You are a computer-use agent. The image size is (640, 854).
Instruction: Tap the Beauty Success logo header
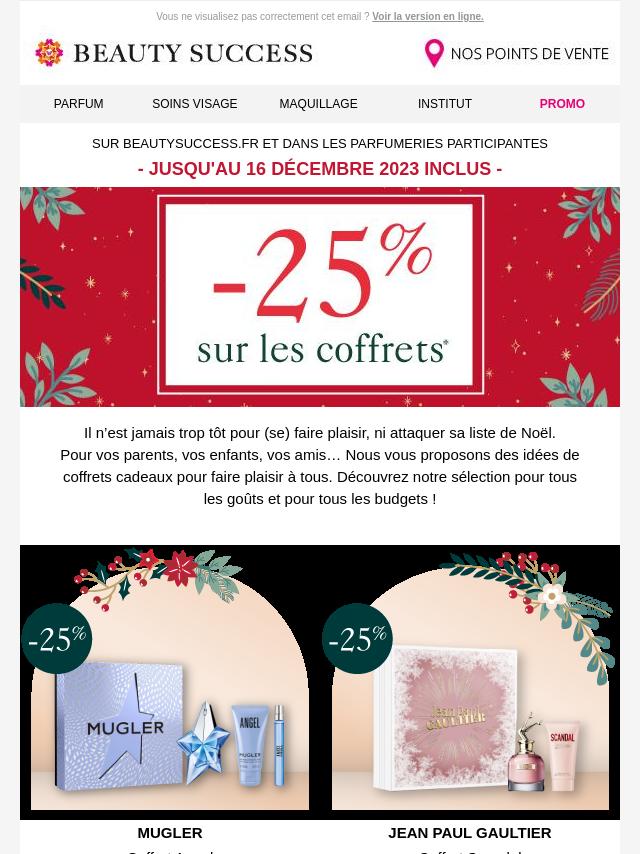pos(174,53)
